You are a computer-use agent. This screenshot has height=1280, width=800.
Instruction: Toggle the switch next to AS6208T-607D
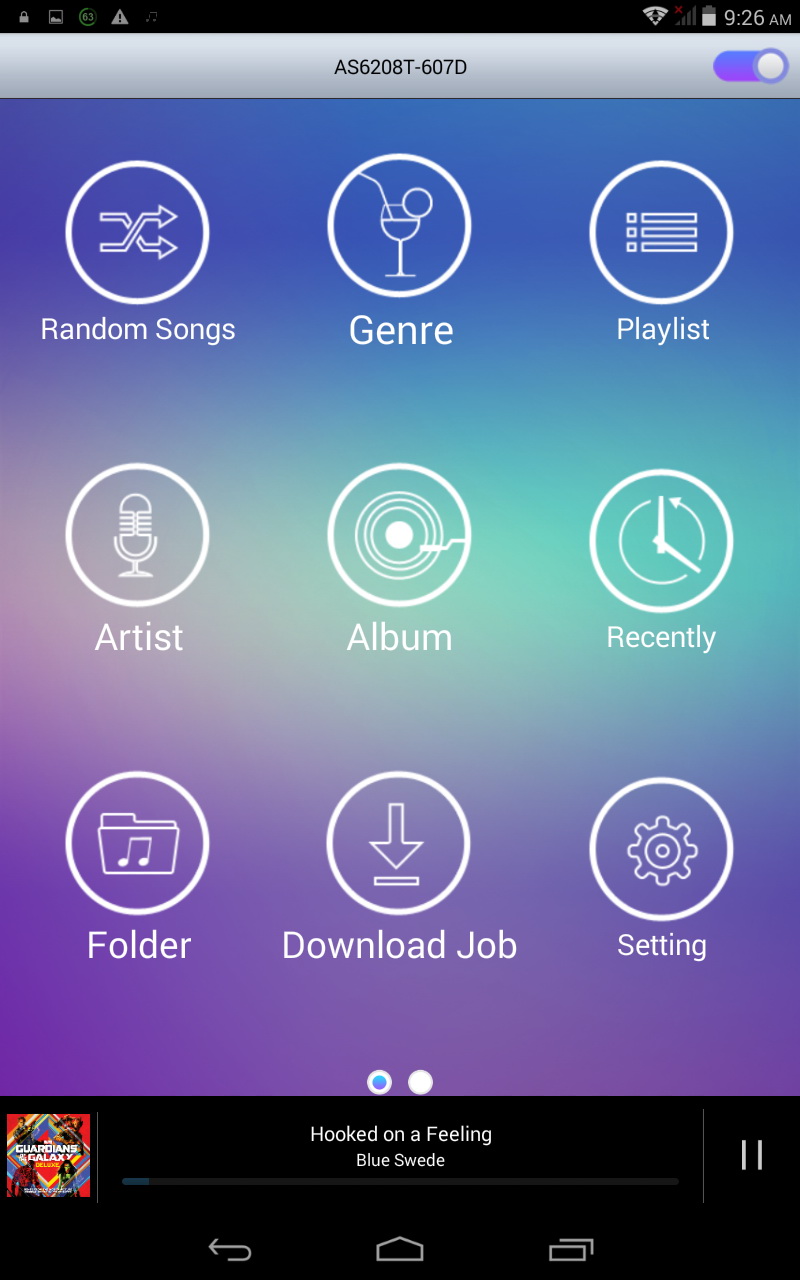[x=750, y=67]
